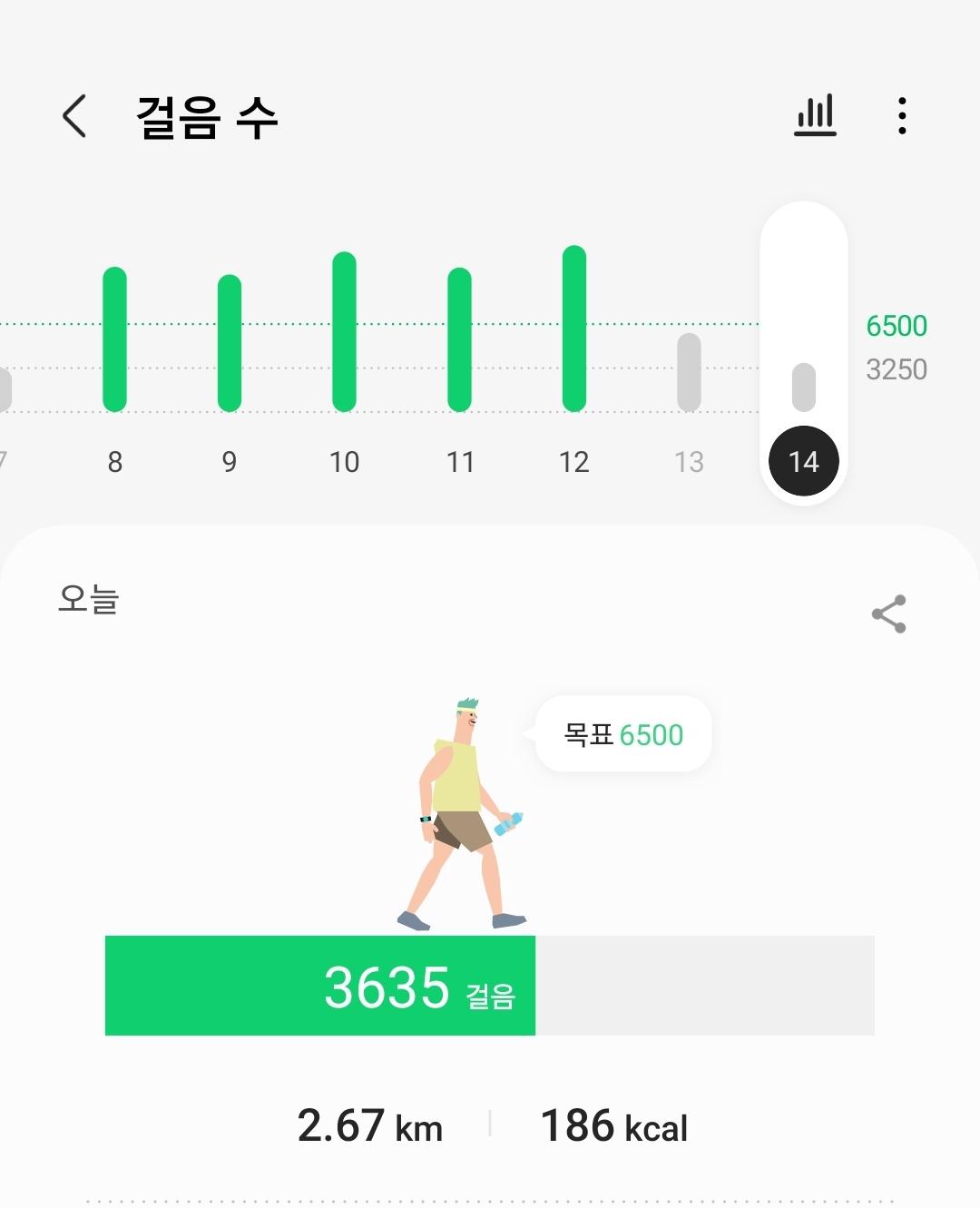Screen dimensions: 980x1208
Task: Share today's step count
Action: [x=888, y=614]
